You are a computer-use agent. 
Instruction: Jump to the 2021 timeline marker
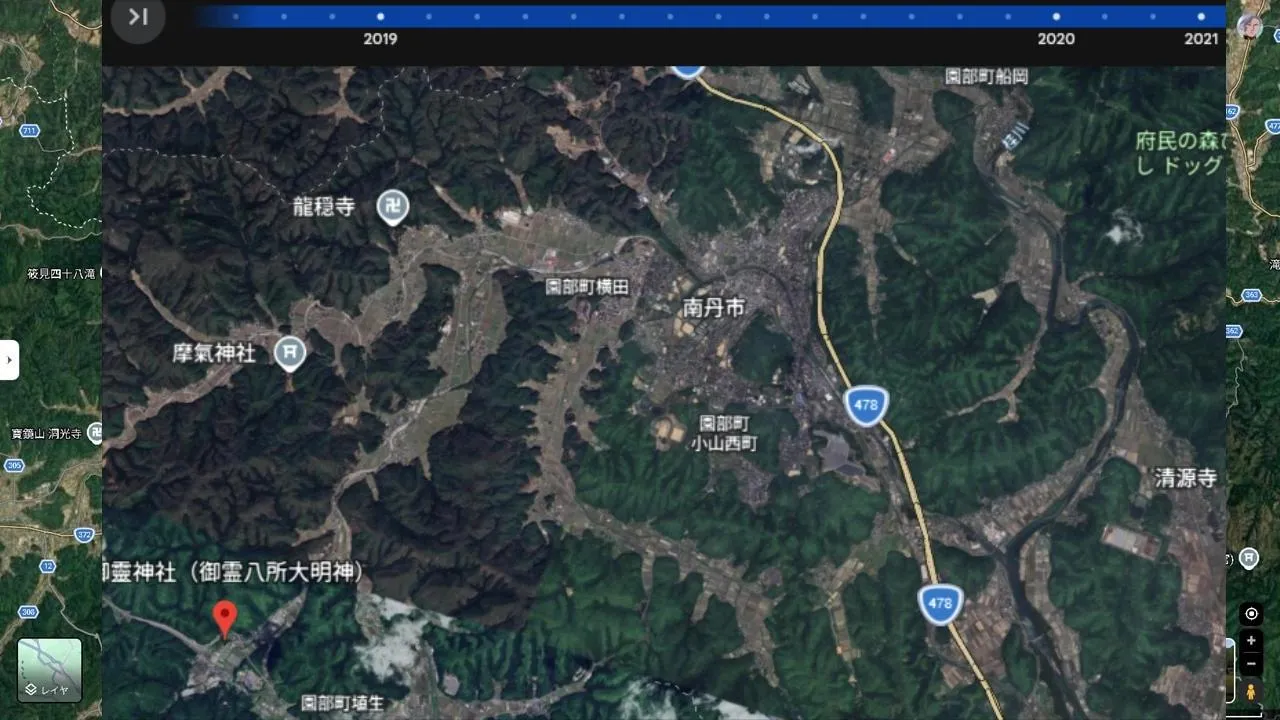coord(1201,16)
